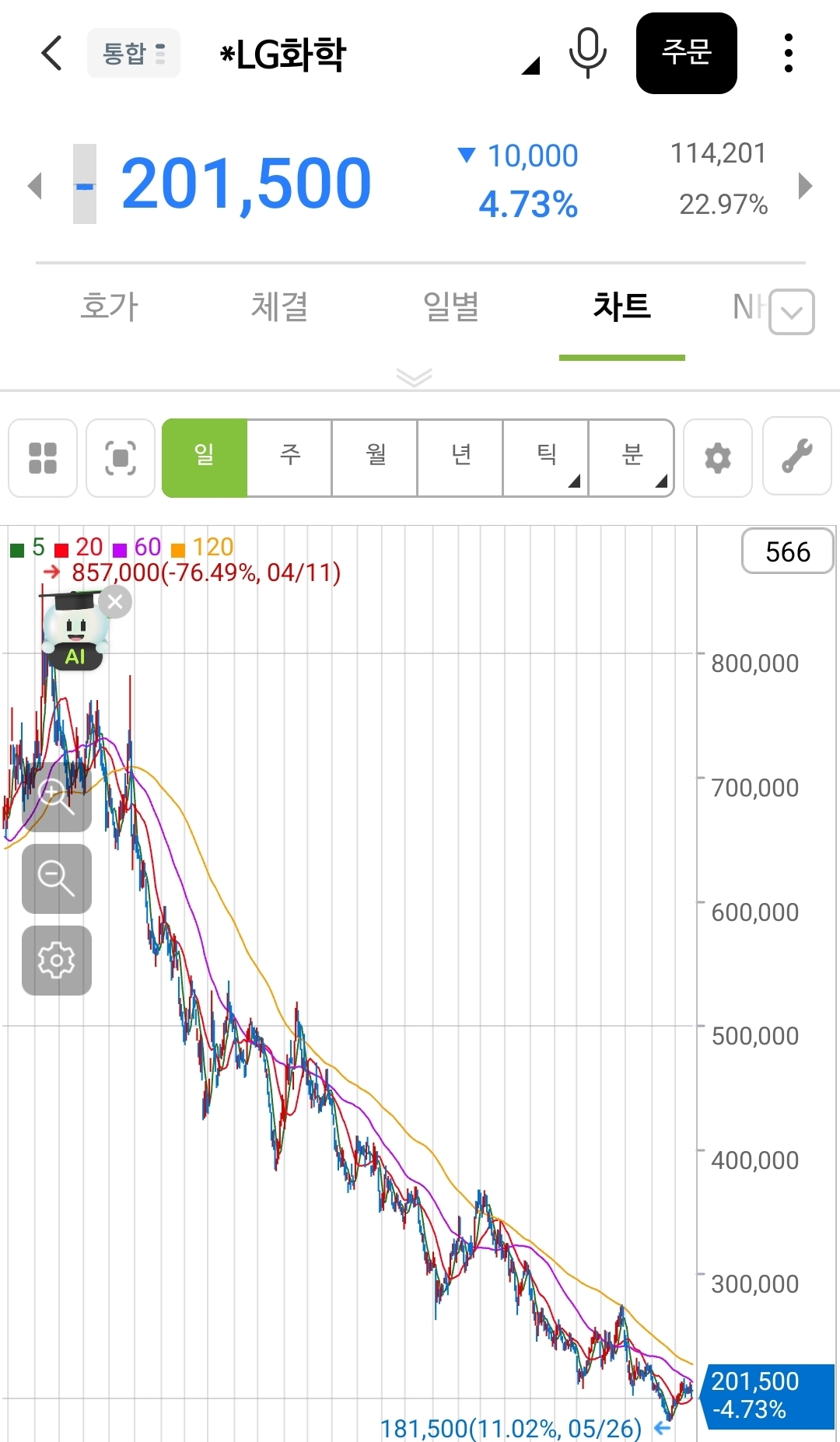Open the three-dot overflow menu
The image size is (840, 1442).
click(789, 53)
